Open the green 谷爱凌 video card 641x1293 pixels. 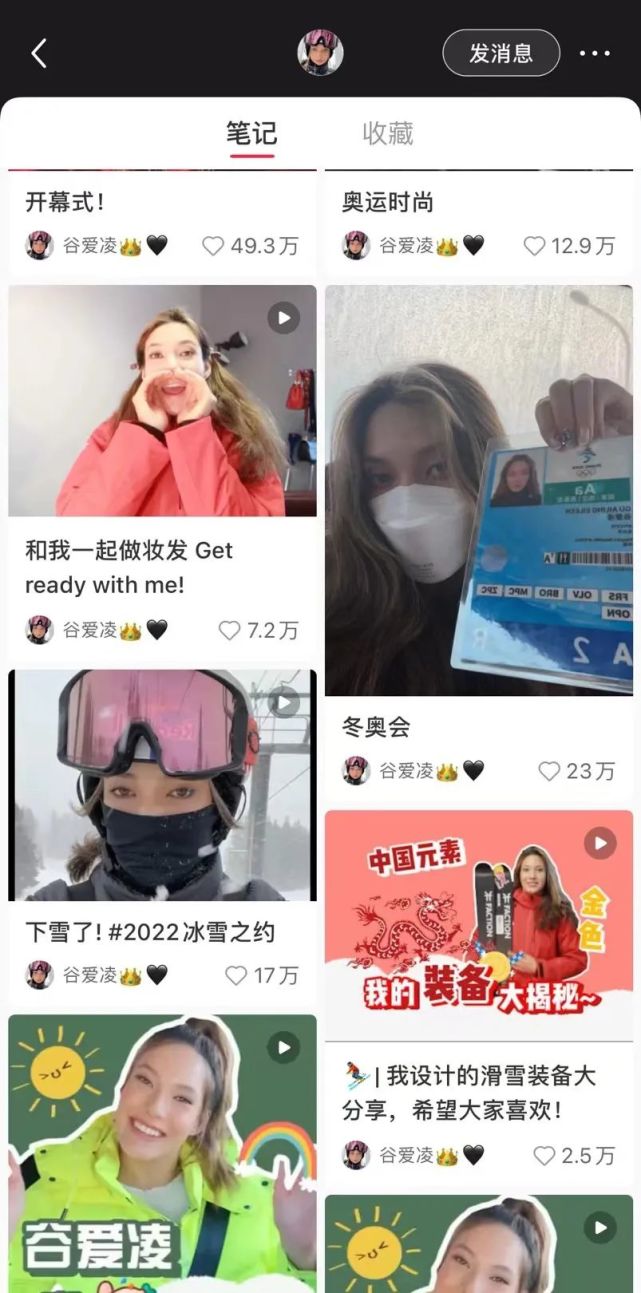pyautogui.click(x=162, y=1150)
